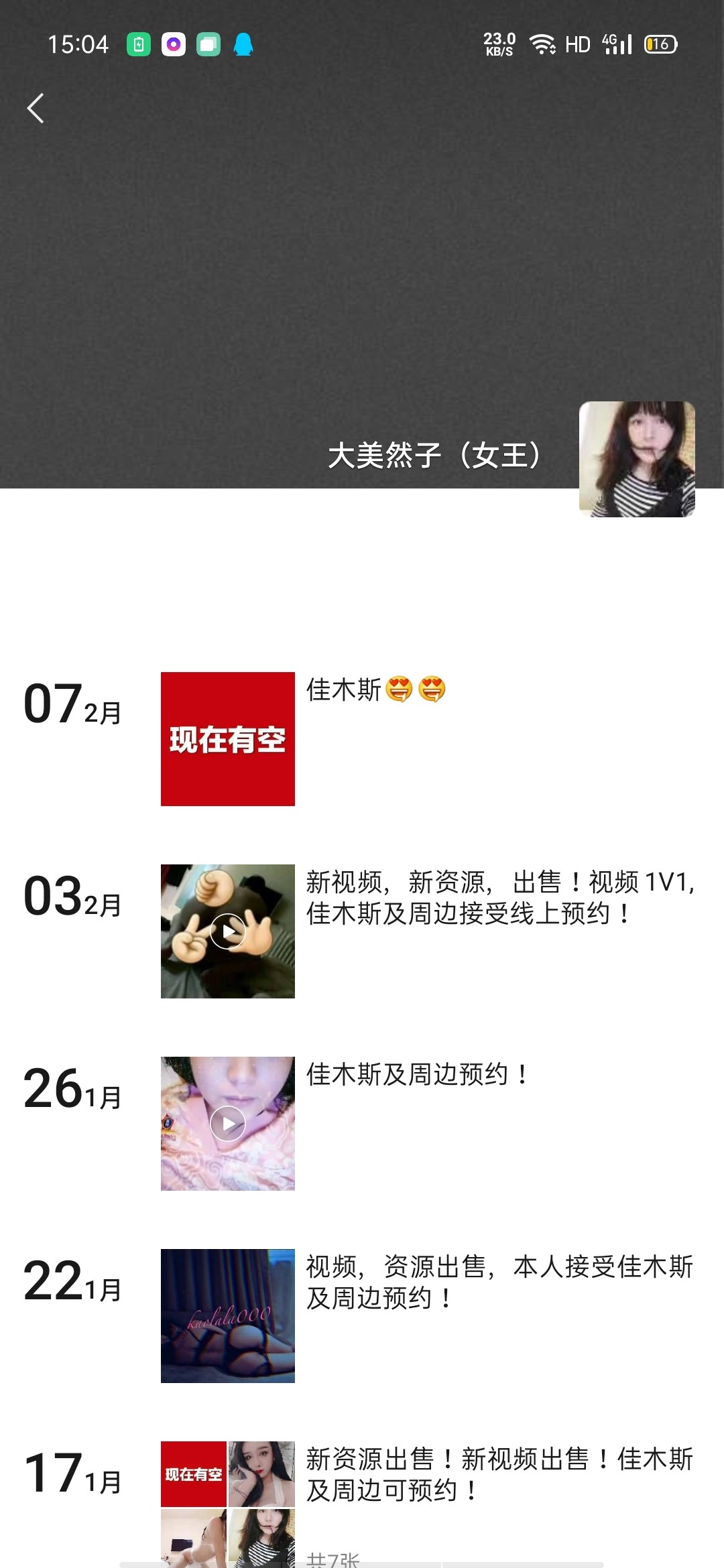Play the January 26 post video
724x1568 pixels.
pyautogui.click(x=227, y=1123)
